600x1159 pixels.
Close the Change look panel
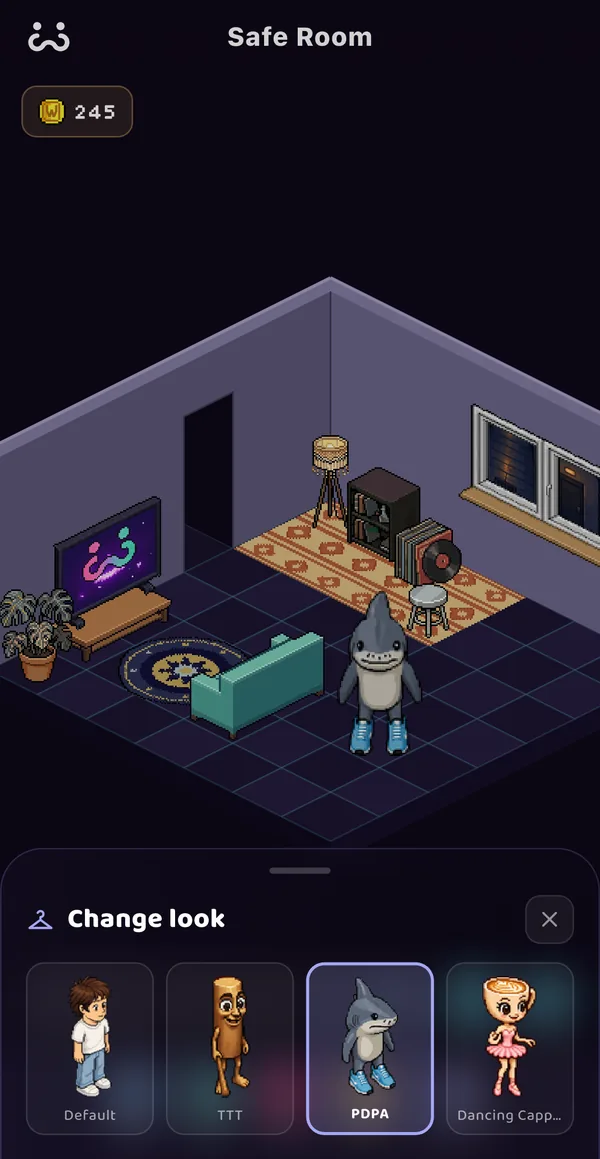[x=549, y=919]
